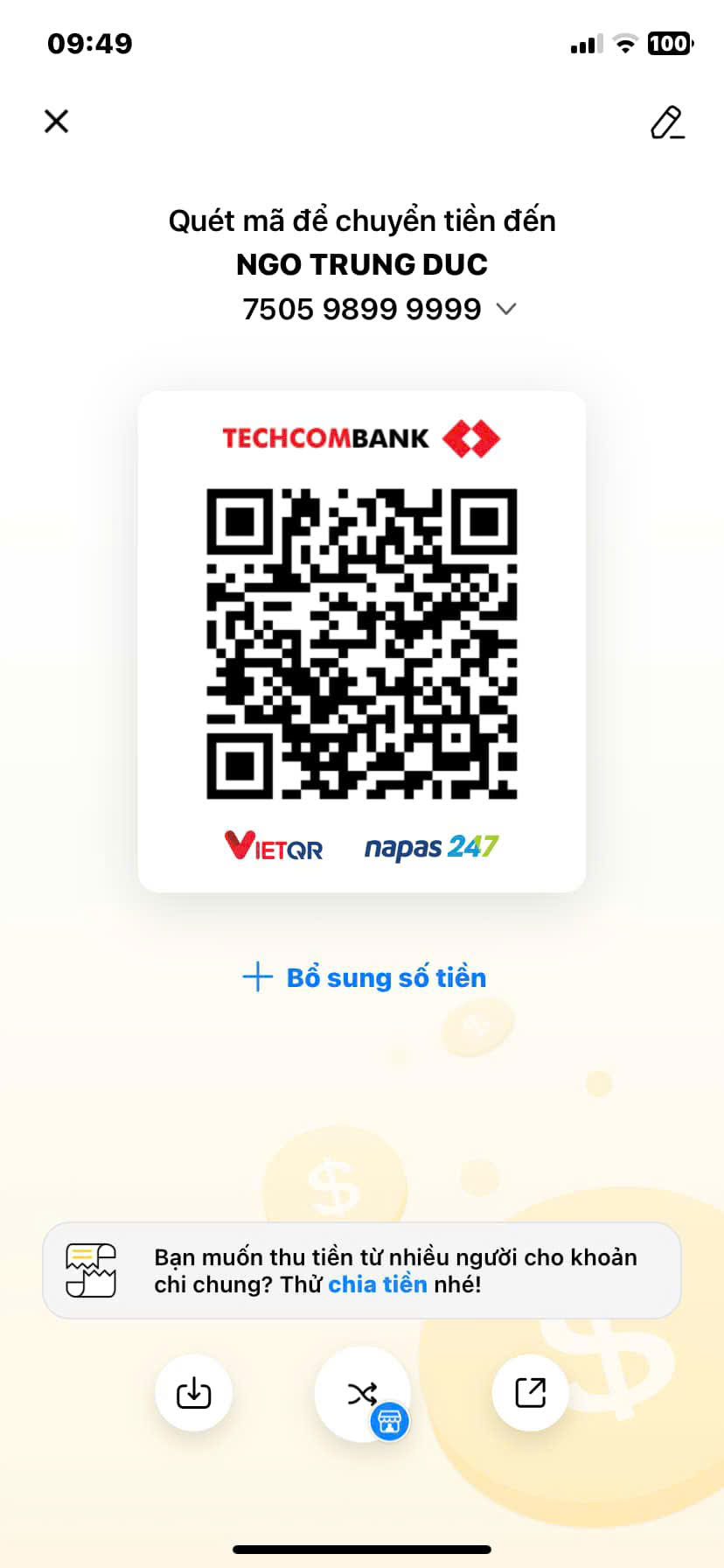Open the chia tiền link
Image resolution: width=724 pixels, height=1568 pixels.
pyautogui.click(x=378, y=1284)
